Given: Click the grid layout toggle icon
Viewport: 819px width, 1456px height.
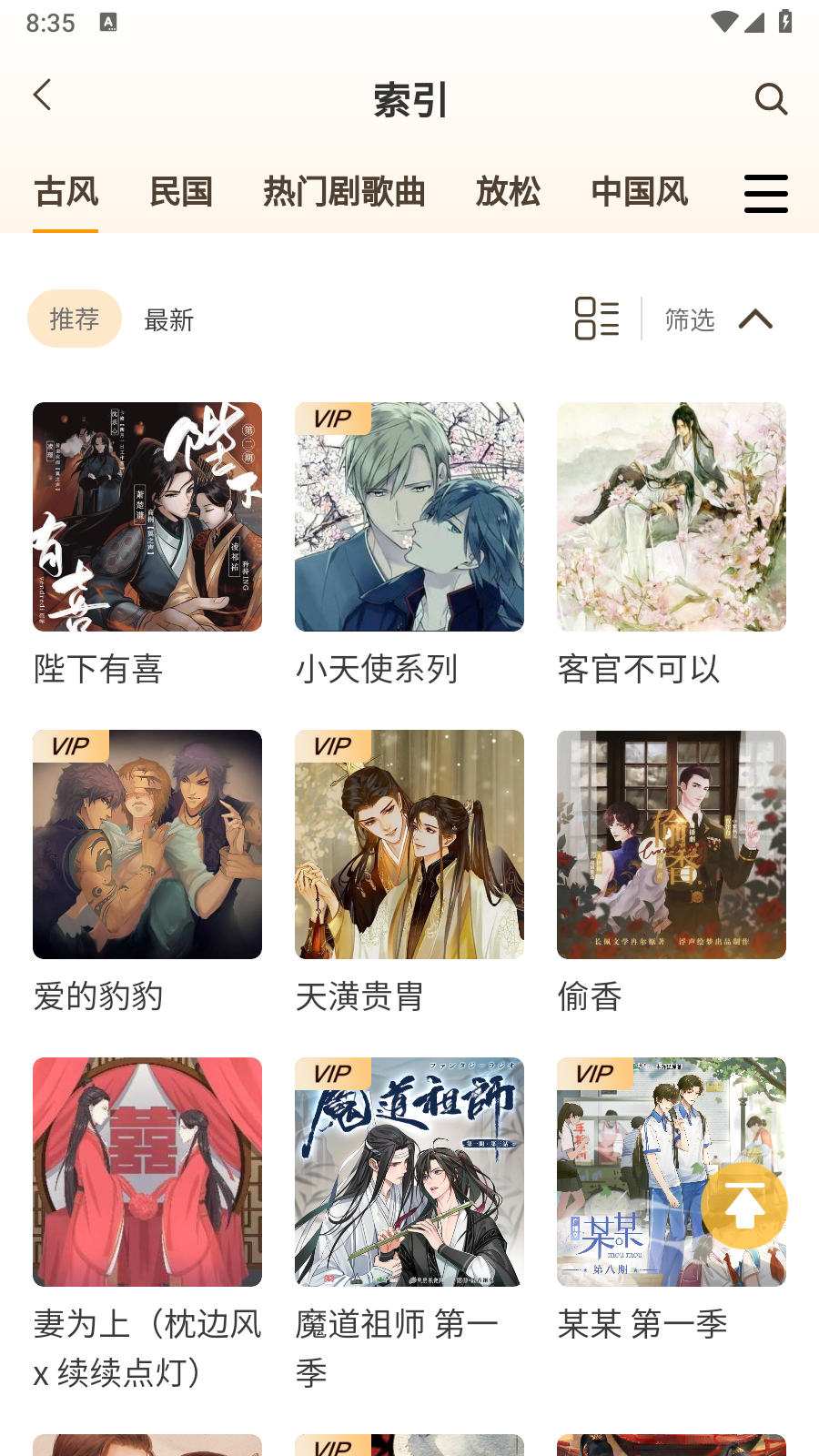Looking at the screenshot, I should pos(598,319).
